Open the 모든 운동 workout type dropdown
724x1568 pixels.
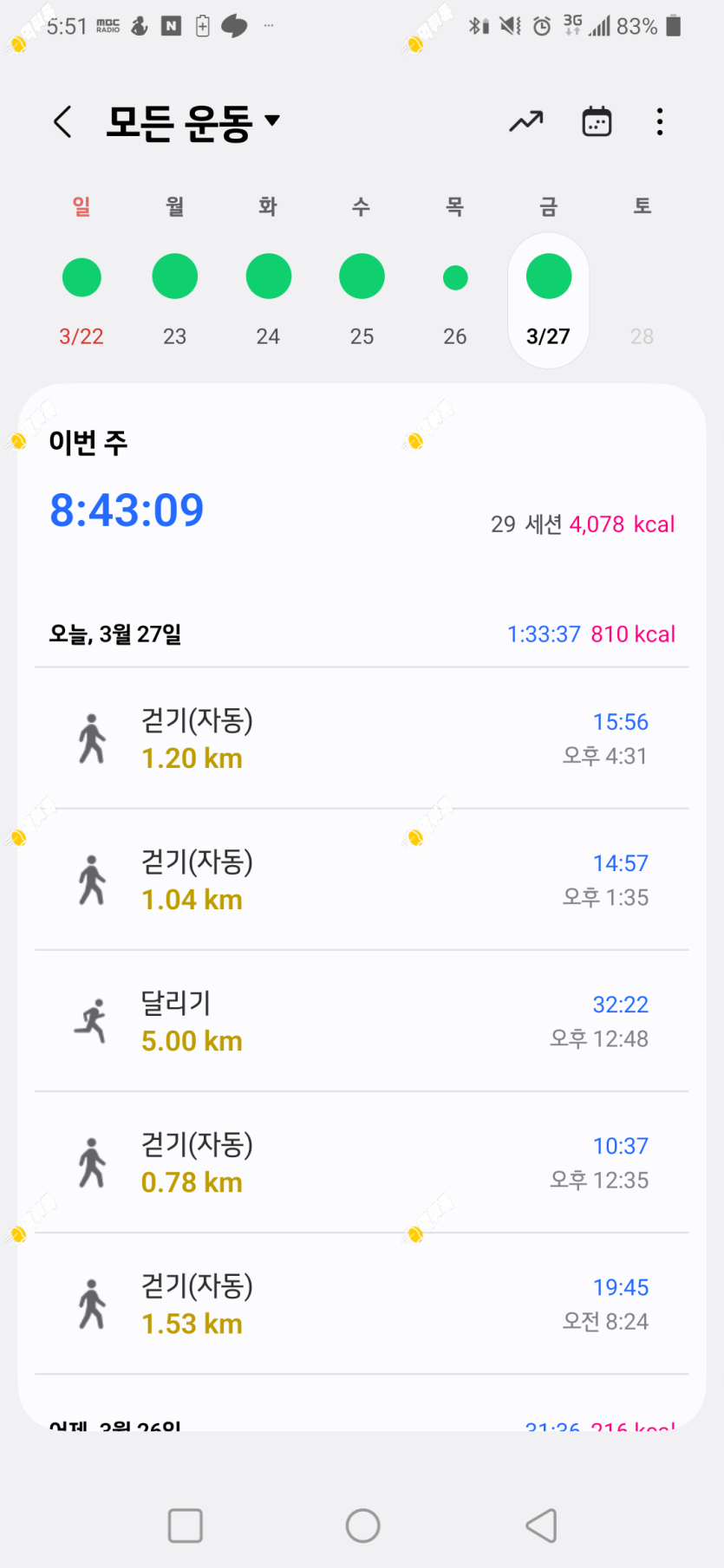point(192,122)
